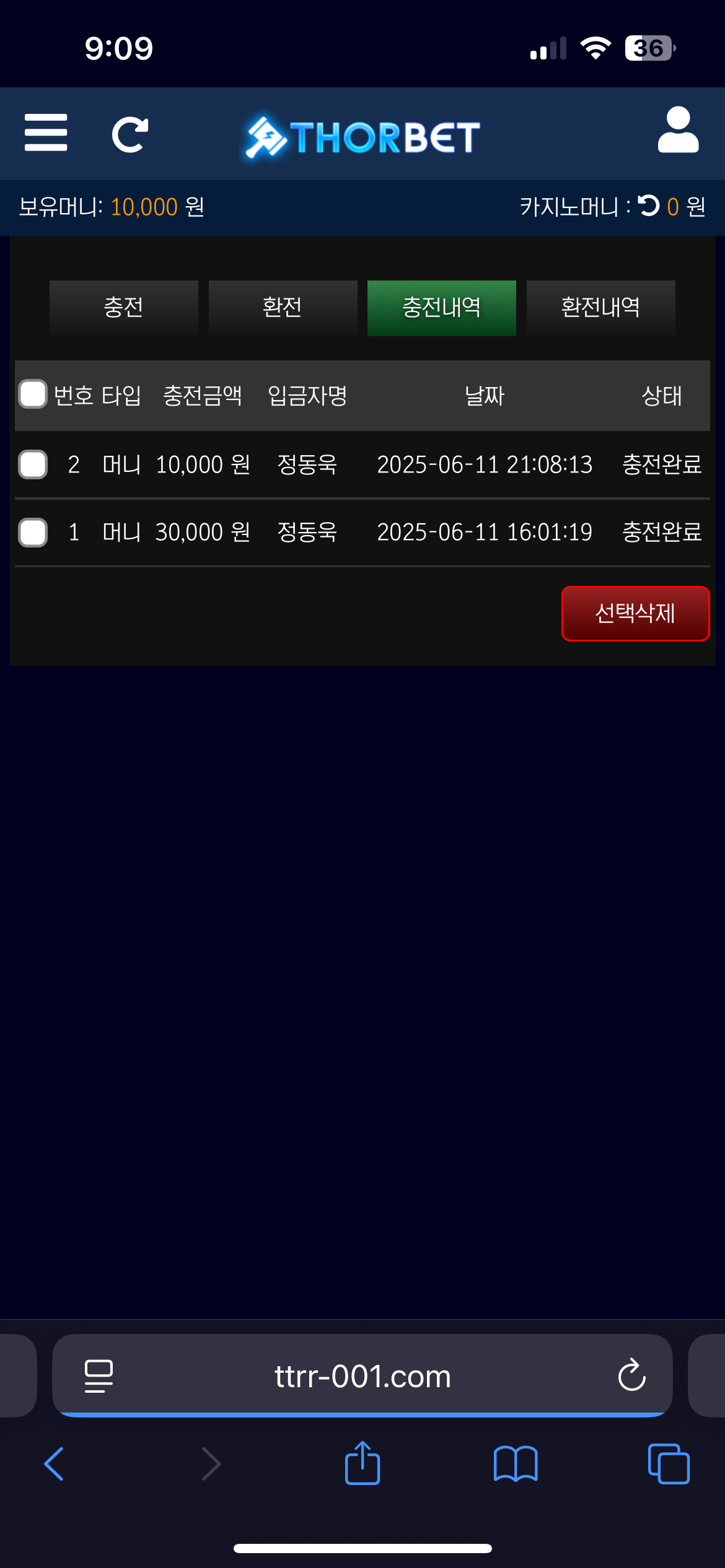725x1568 pixels.
Task: Open the hamburger menu
Action: tap(46, 133)
